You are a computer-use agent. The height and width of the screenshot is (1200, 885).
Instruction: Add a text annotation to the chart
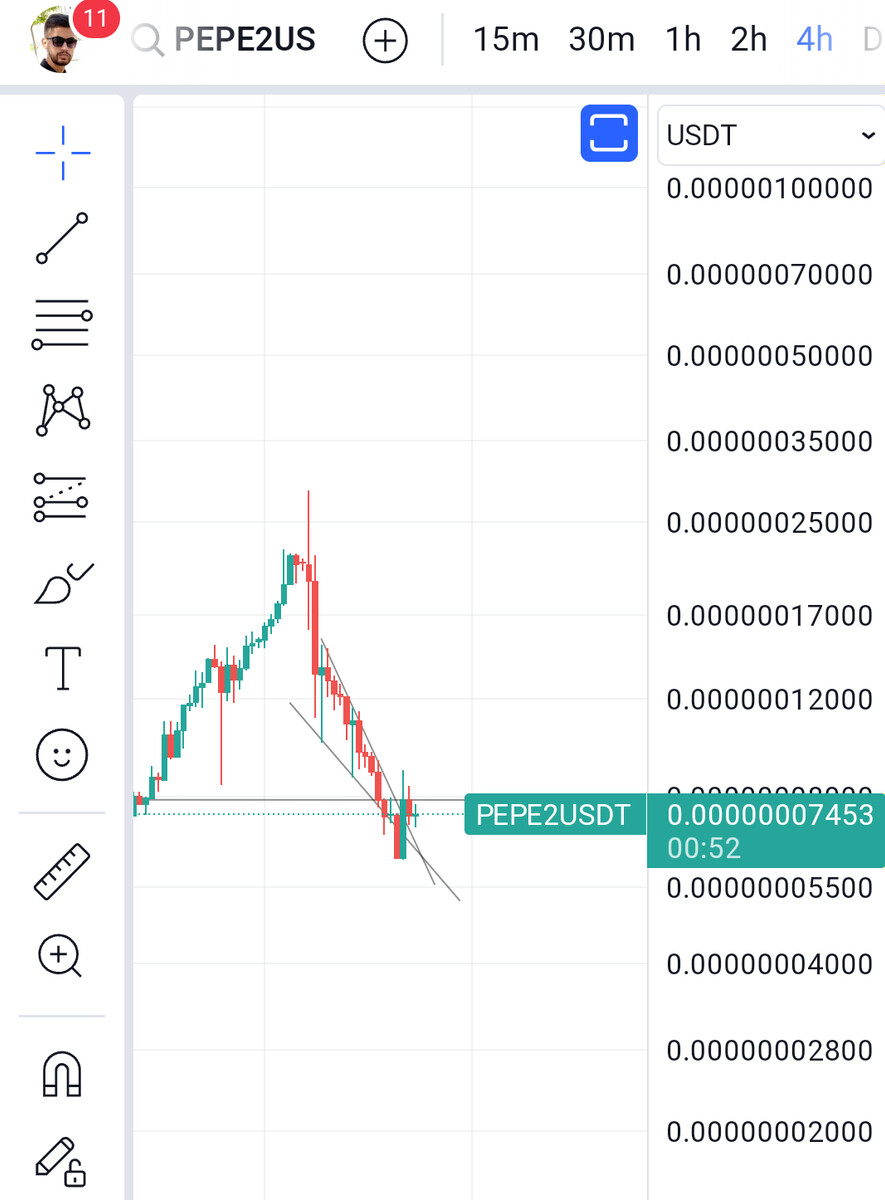[x=62, y=668]
